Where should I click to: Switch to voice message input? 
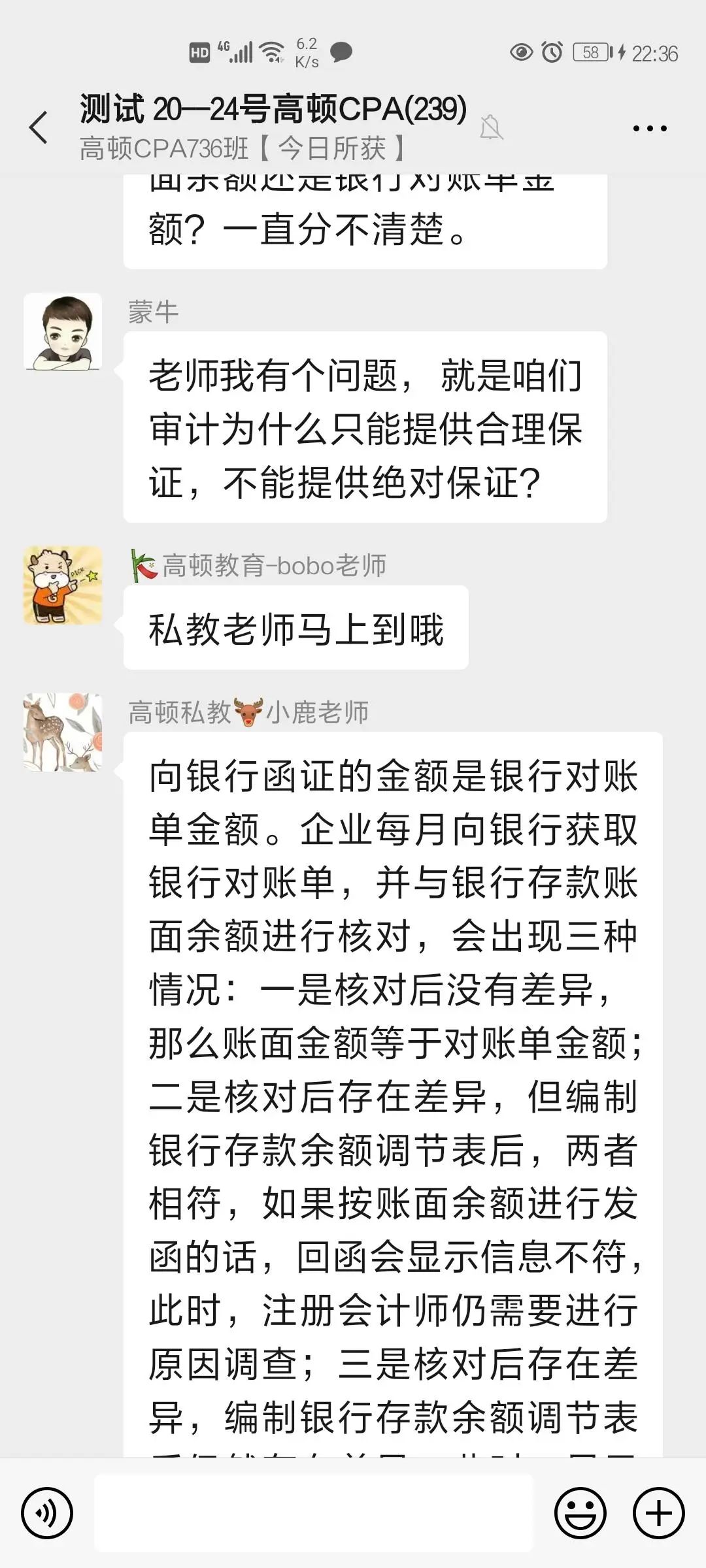click(x=46, y=1513)
